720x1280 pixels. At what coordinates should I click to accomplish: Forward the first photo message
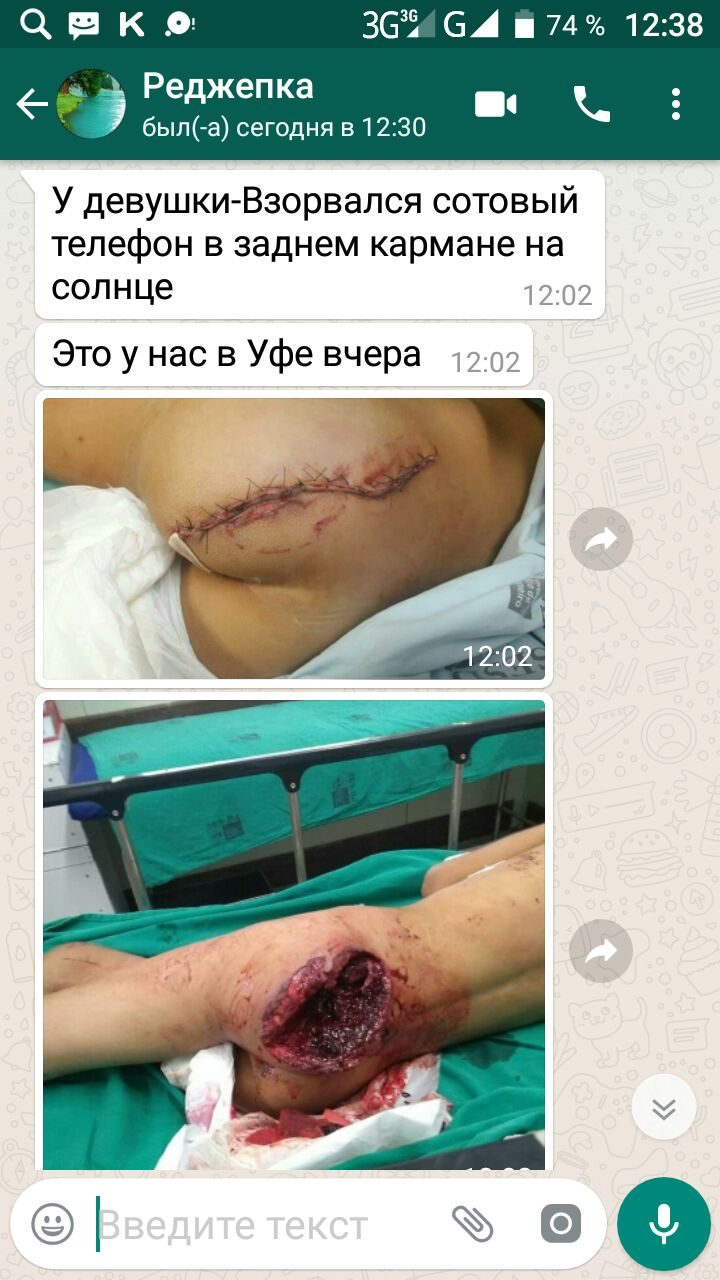(x=601, y=540)
